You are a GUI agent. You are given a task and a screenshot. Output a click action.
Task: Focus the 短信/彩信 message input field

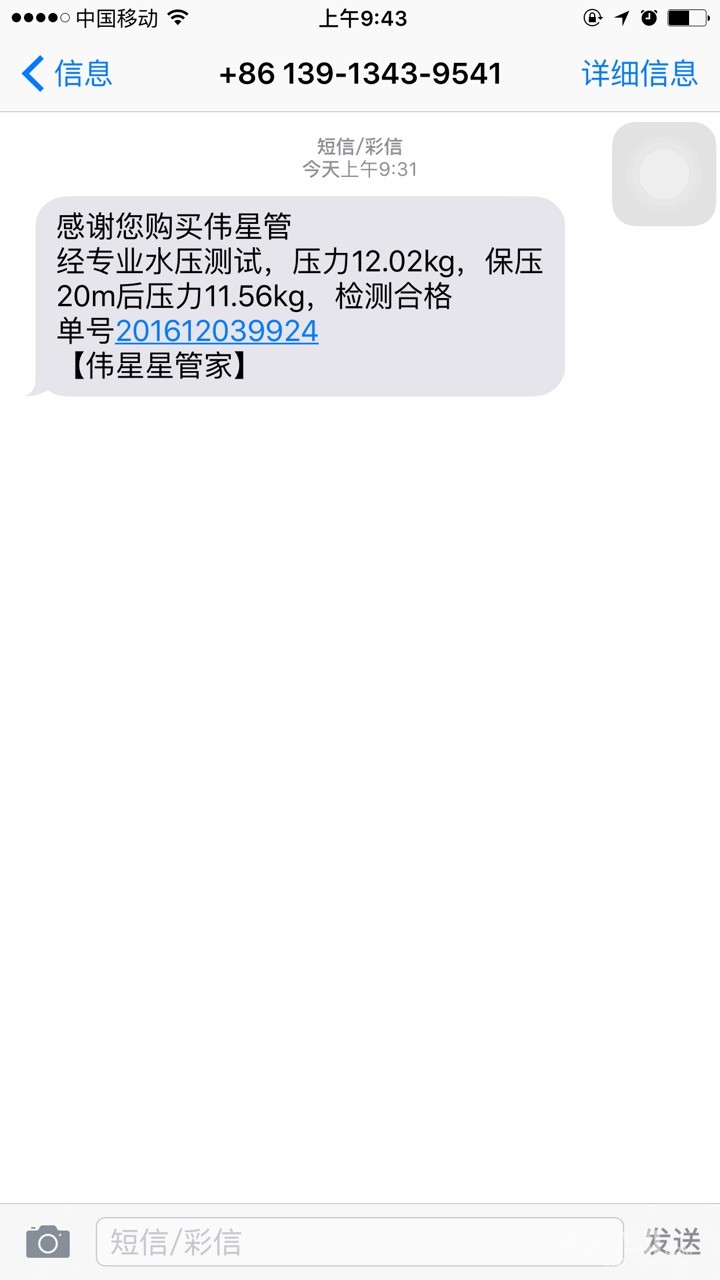pyautogui.click(x=358, y=1242)
